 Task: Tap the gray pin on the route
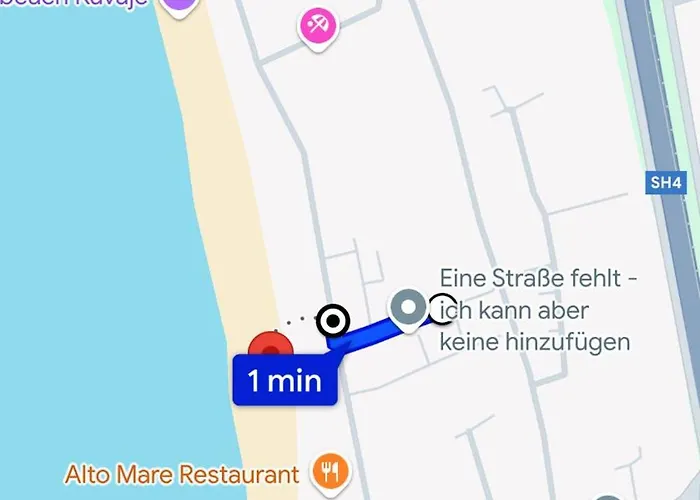408,308
